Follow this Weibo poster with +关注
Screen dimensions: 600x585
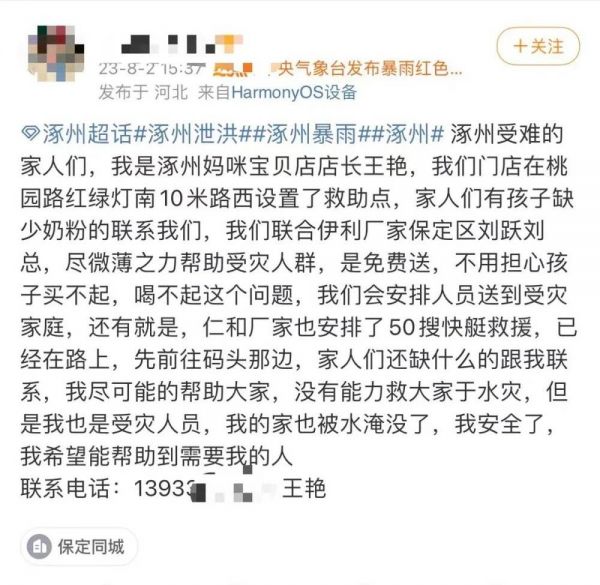[x=538, y=46]
